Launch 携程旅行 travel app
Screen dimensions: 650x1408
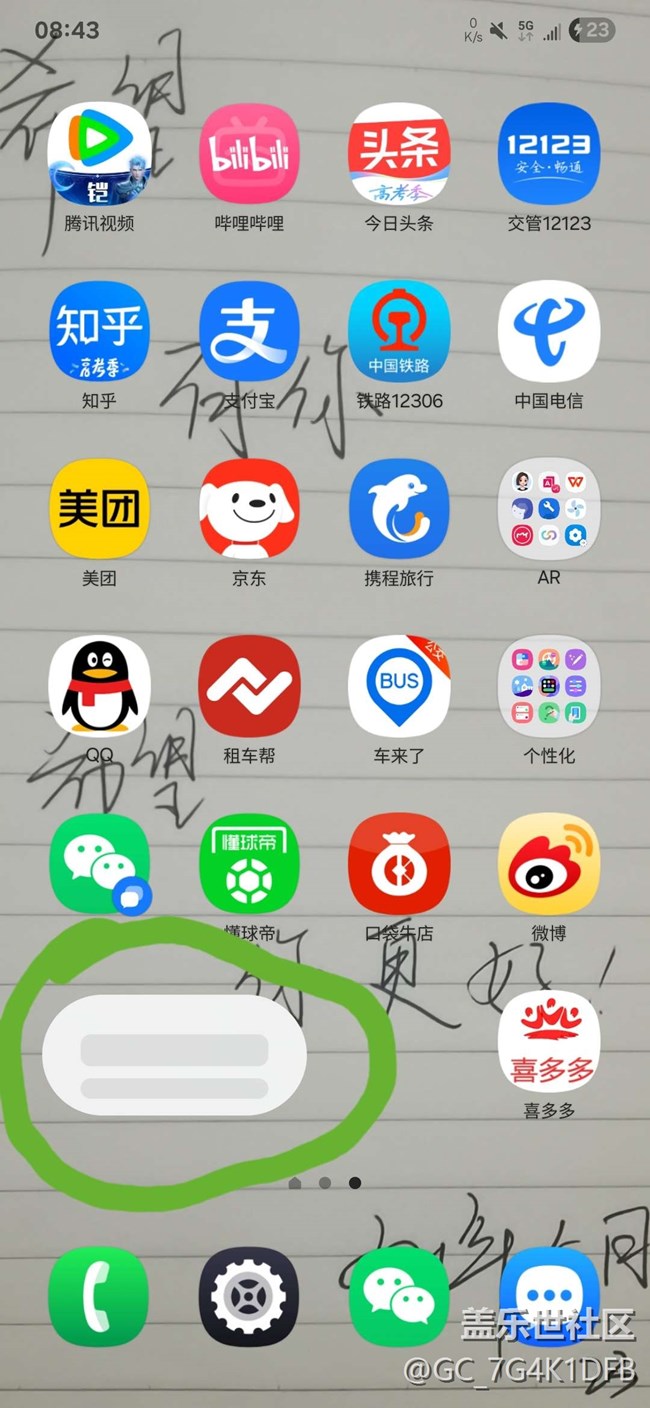pyautogui.click(x=399, y=508)
